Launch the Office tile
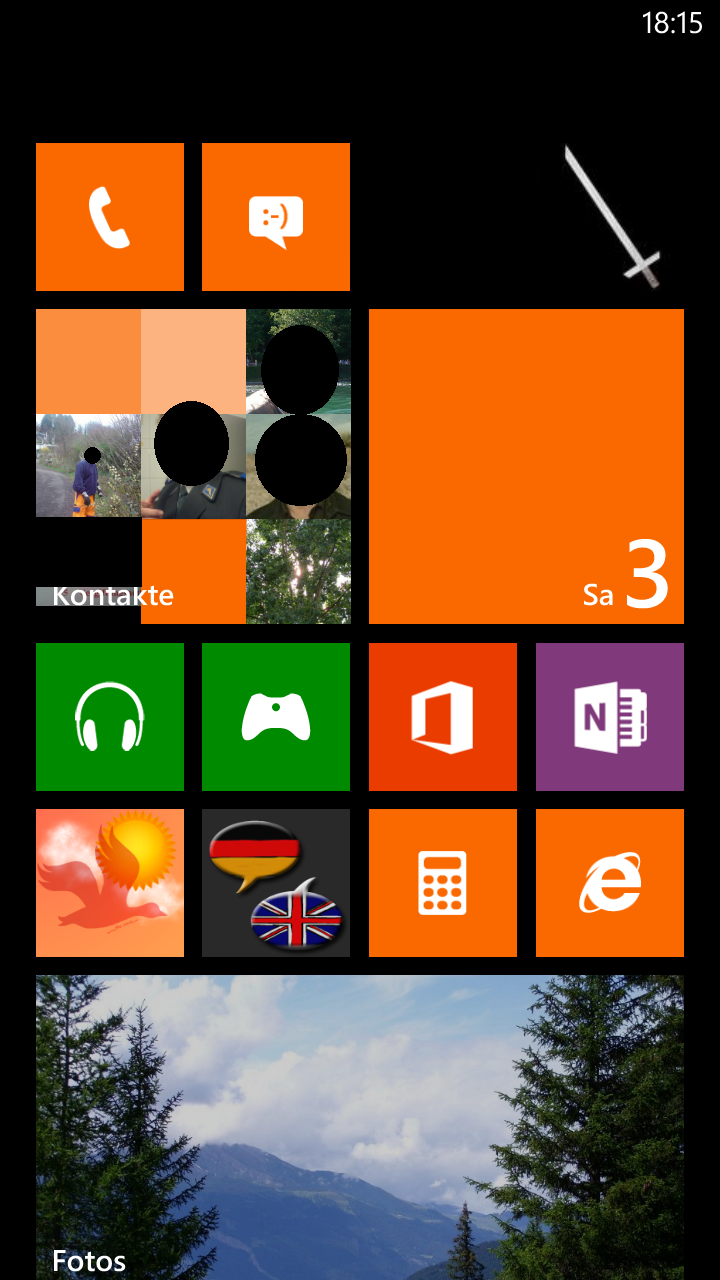The height and width of the screenshot is (1280, 720). pyautogui.click(x=443, y=717)
